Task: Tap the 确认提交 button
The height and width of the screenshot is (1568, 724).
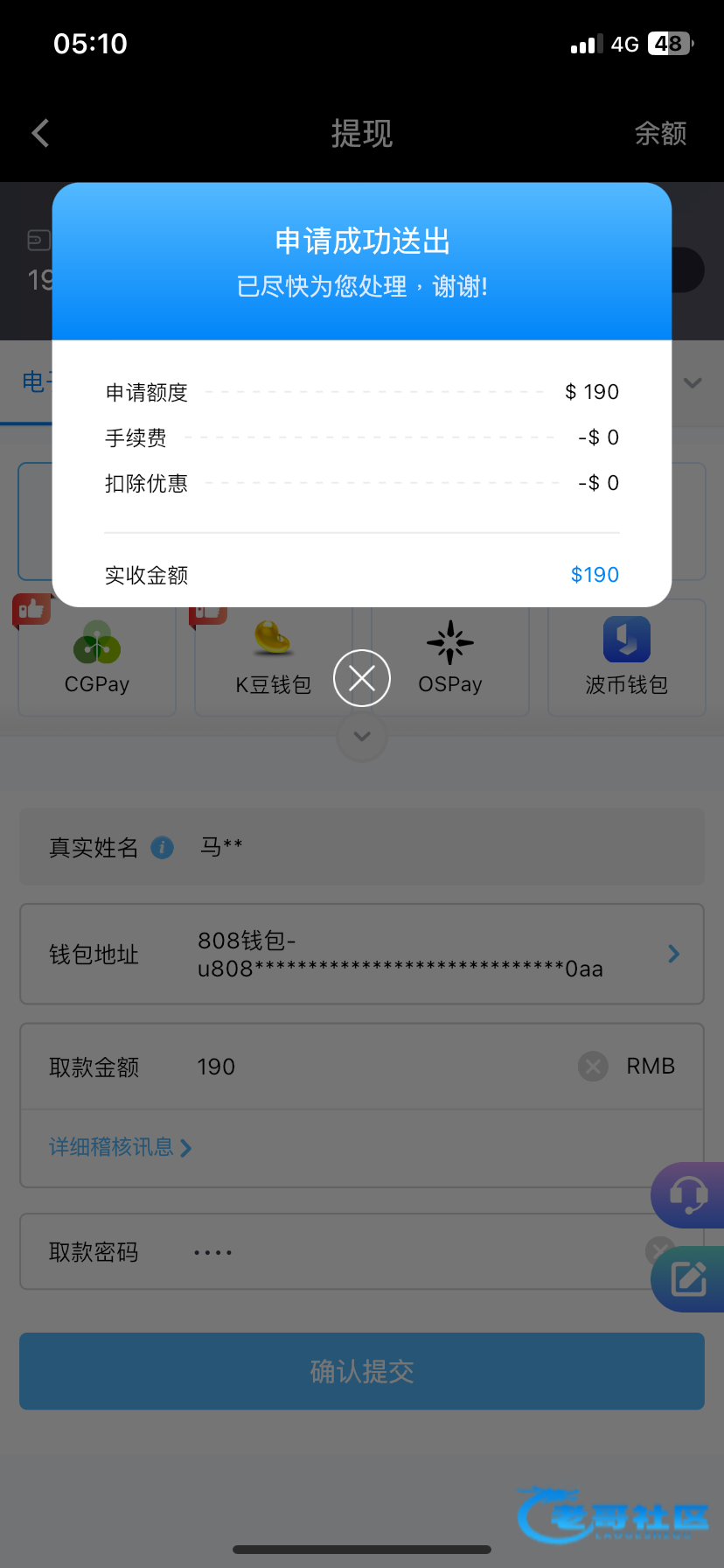Action: [x=362, y=1371]
